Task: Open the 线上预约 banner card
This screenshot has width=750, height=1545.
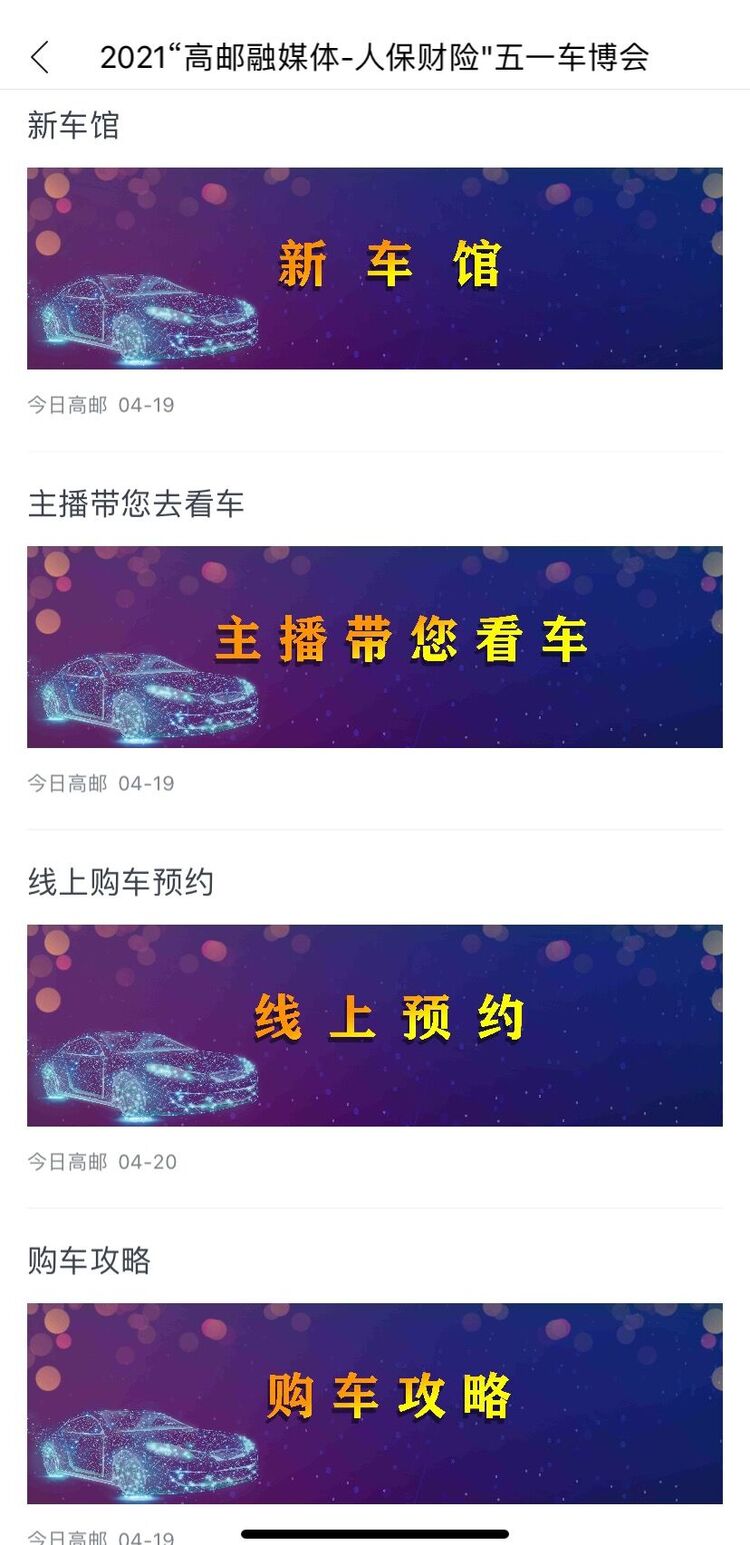Action: click(x=374, y=1025)
